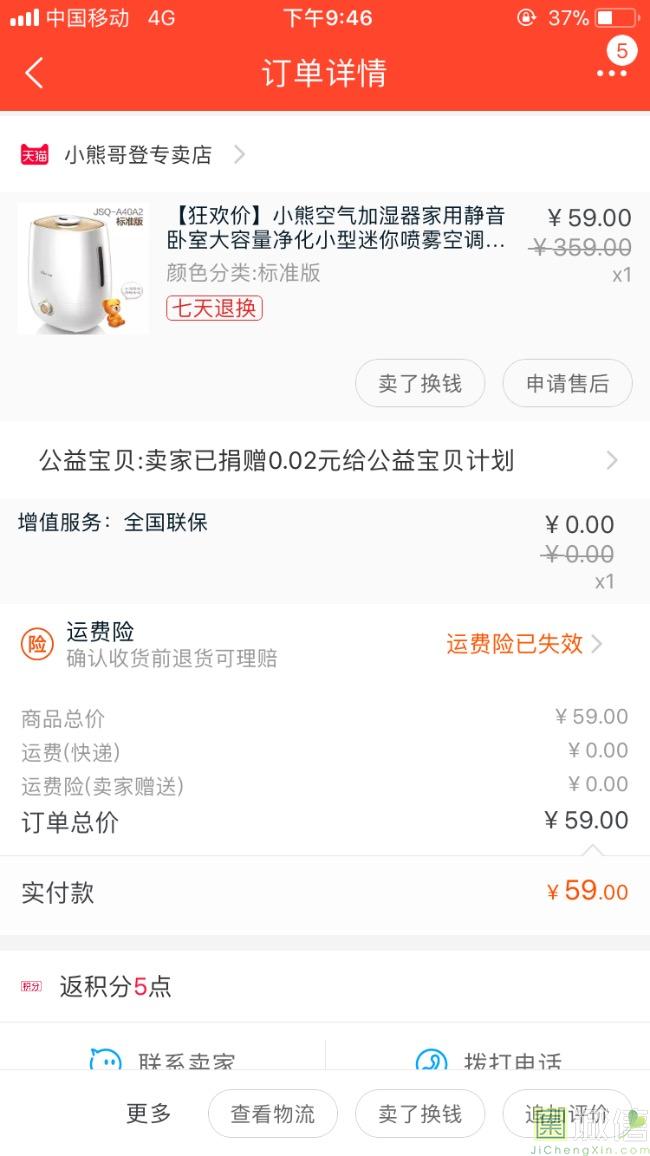
Task: Open the three-dot overflow menu
Action: (611, 73)
